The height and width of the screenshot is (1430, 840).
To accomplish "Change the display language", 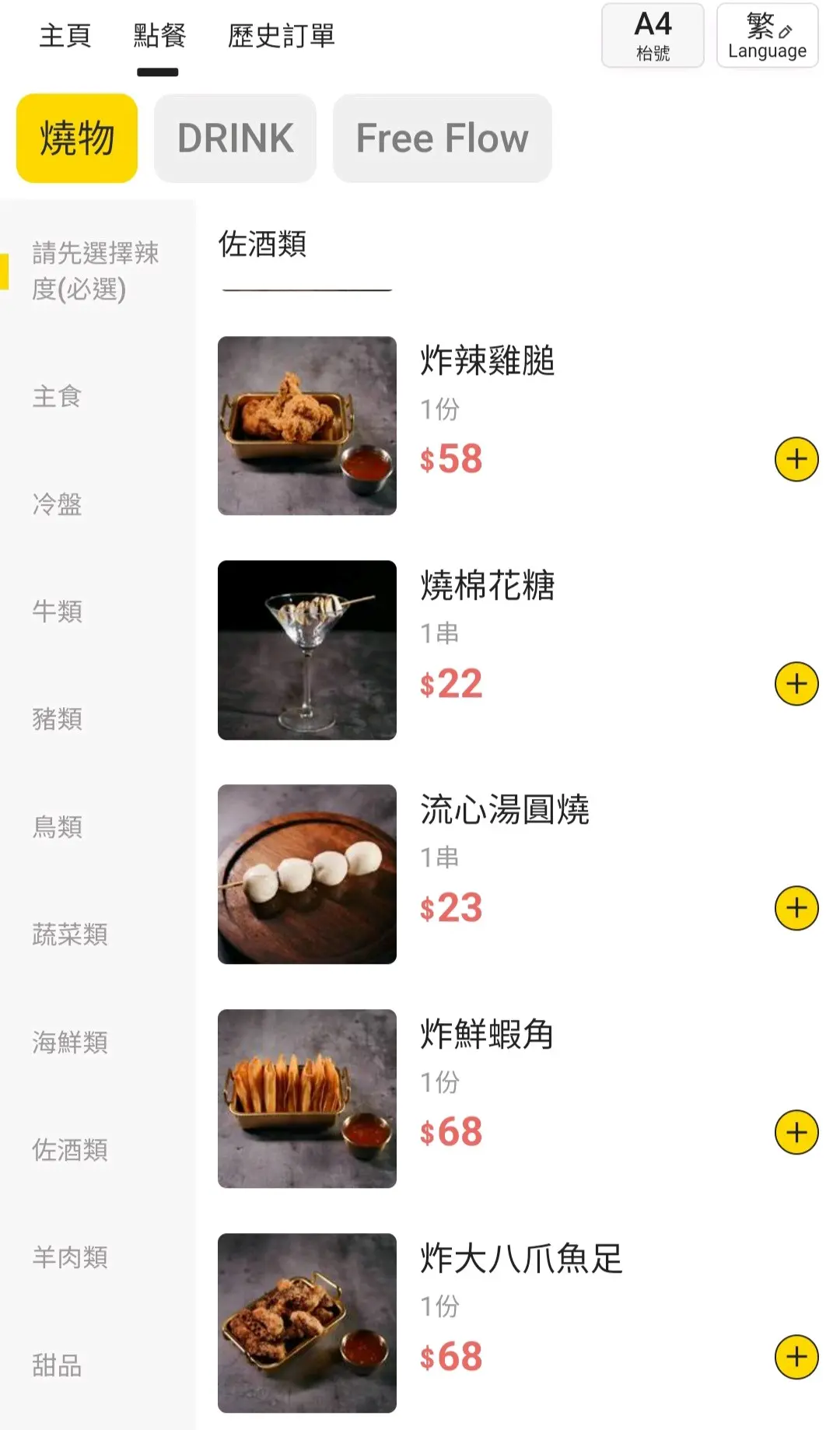I will coord(767,36).
